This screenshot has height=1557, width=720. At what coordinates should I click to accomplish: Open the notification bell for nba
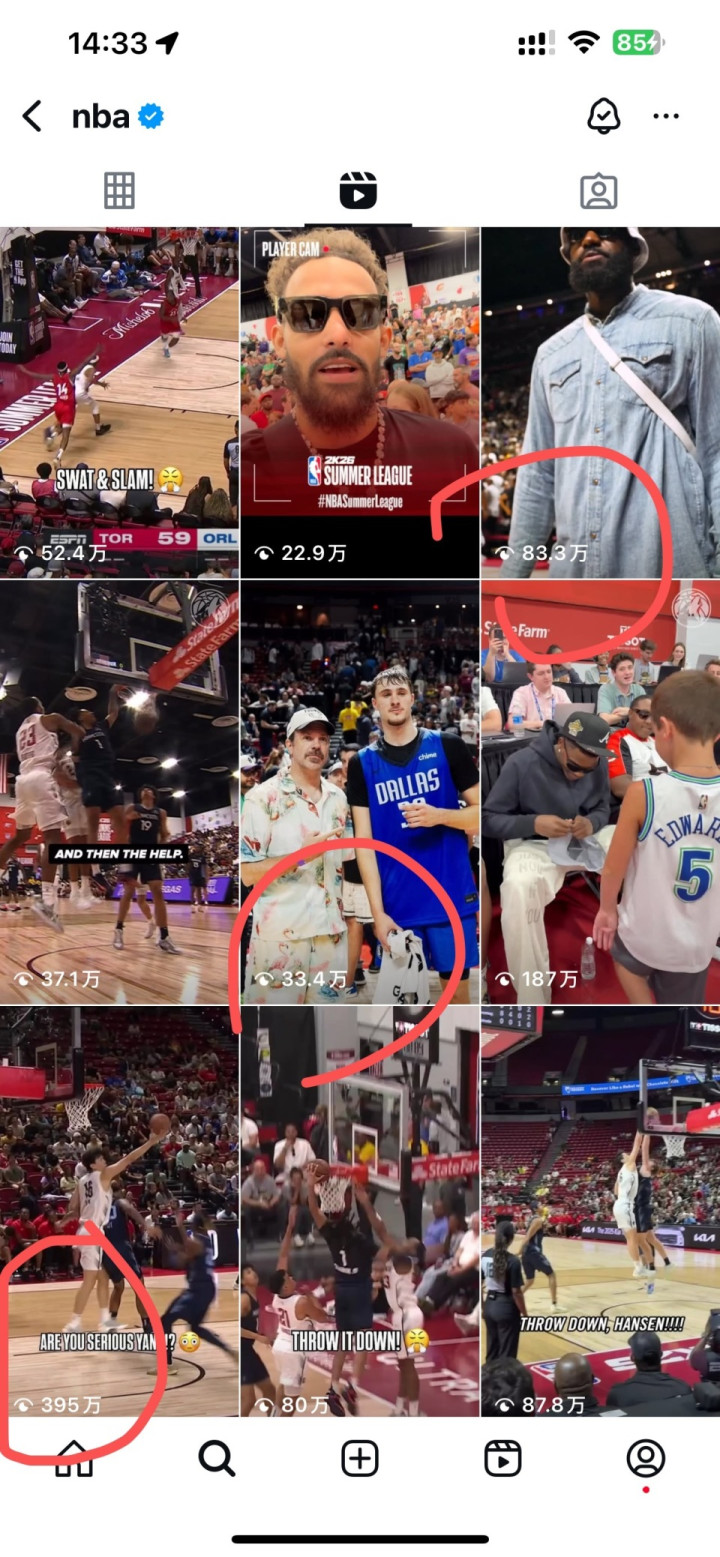(x=603, y=117)
